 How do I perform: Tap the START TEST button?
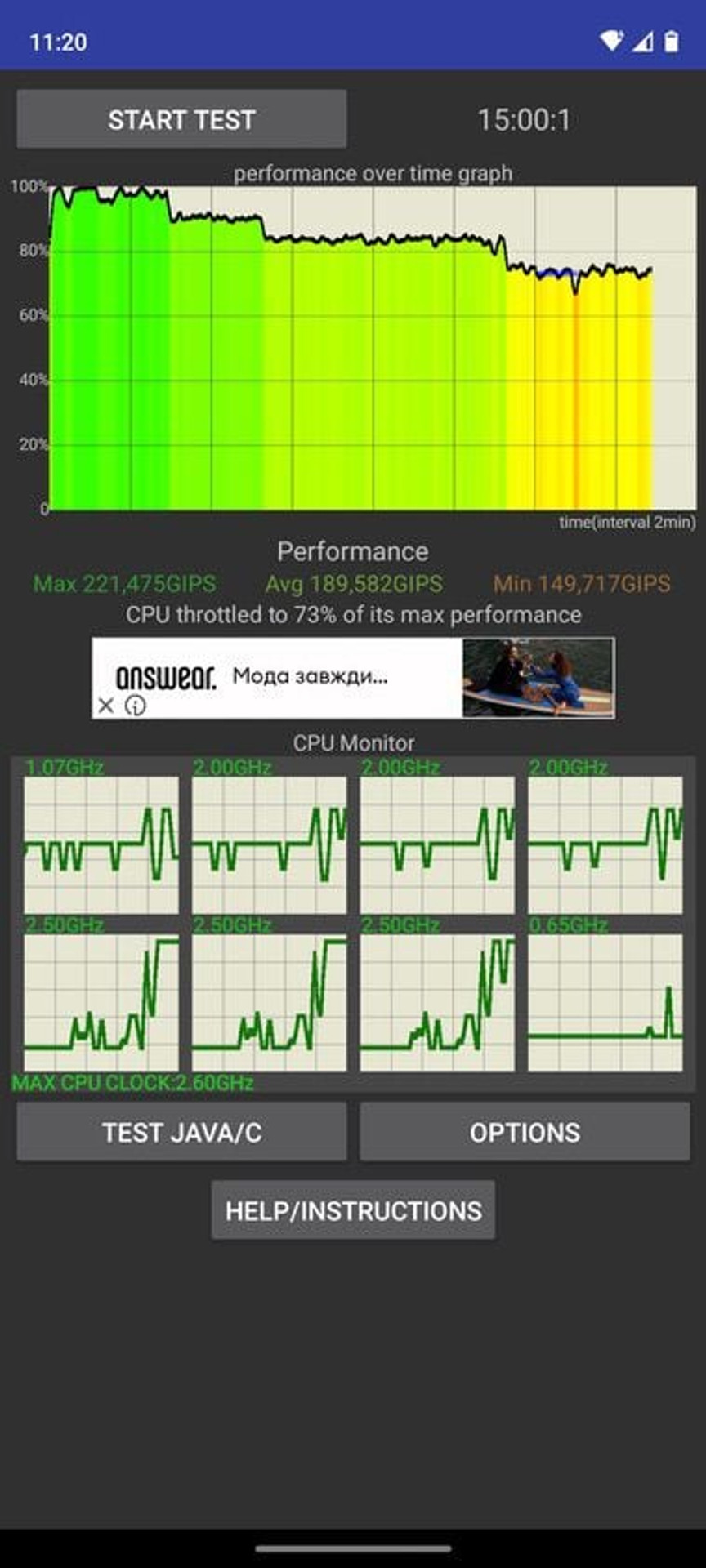181,119
